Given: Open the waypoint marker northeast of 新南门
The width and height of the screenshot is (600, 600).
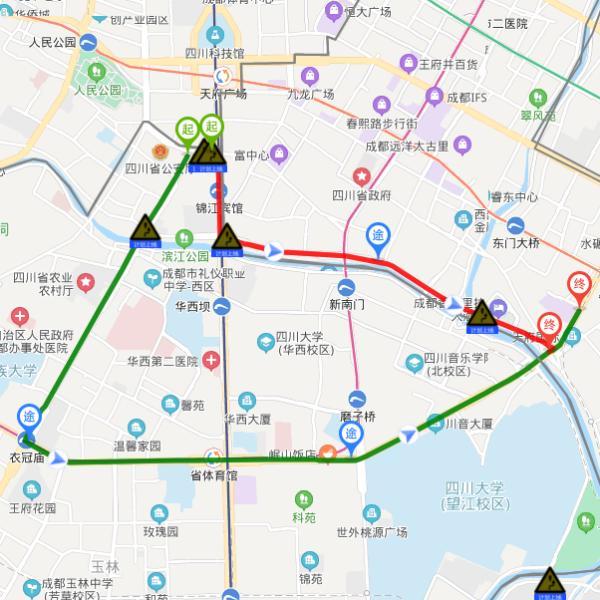Looking at the screenshot, I should click(x=378, y=237).
